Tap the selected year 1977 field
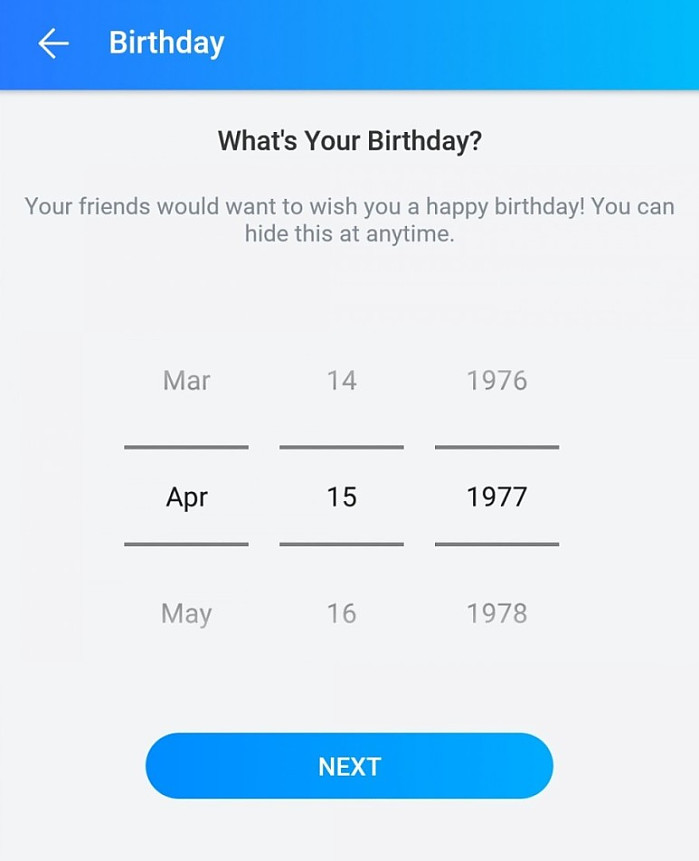Viewport: 699px width, 861px height. 496,497
